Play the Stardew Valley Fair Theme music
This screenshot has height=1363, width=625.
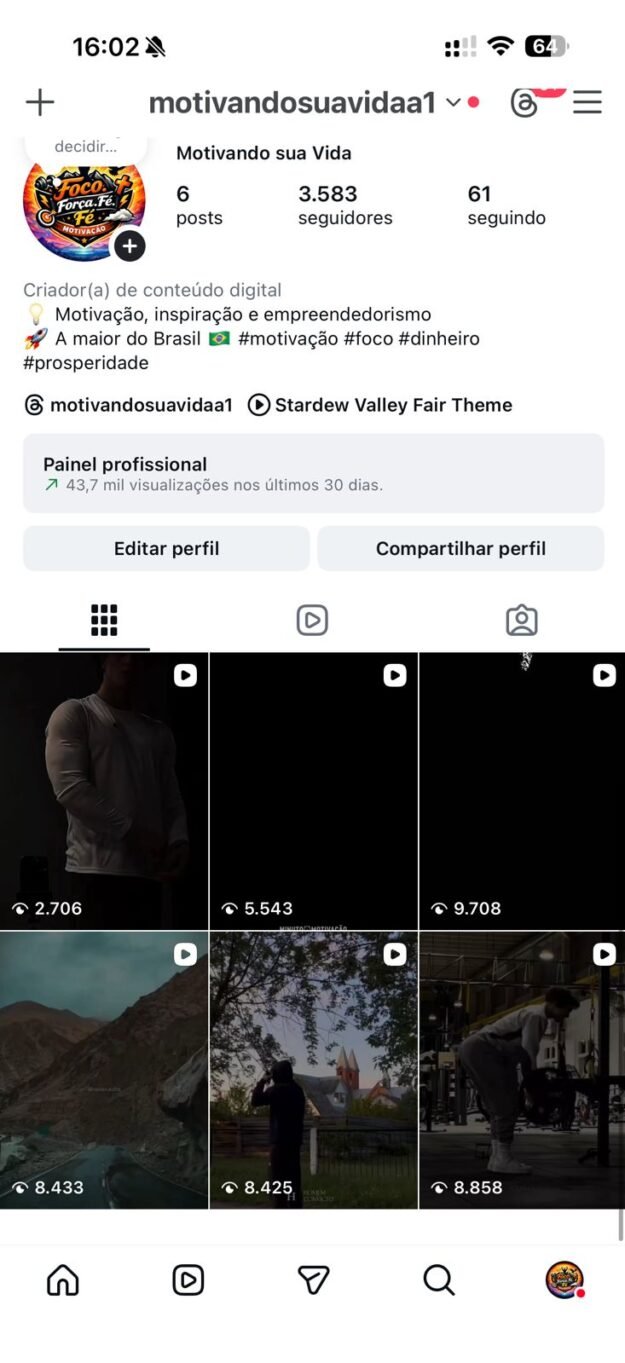pos(380,405)
